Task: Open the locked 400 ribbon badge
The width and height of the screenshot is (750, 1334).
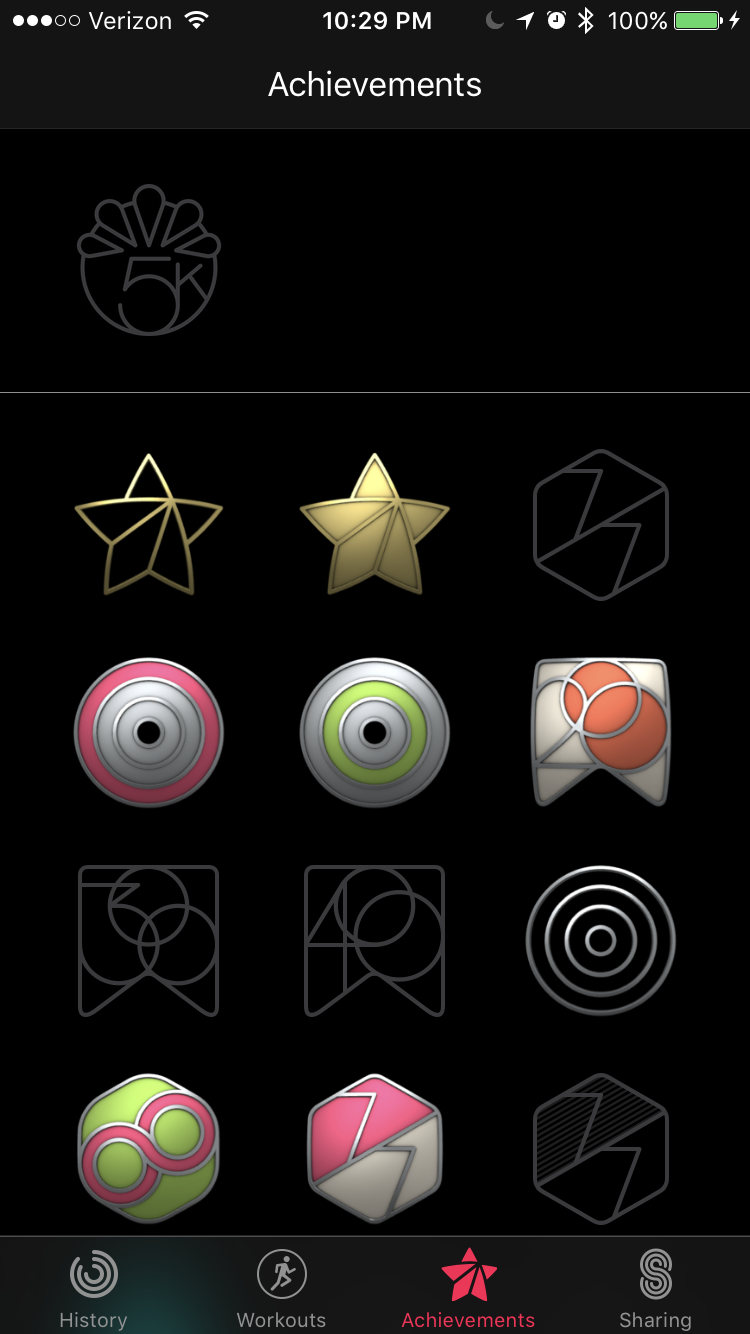Action: point(375,940)
